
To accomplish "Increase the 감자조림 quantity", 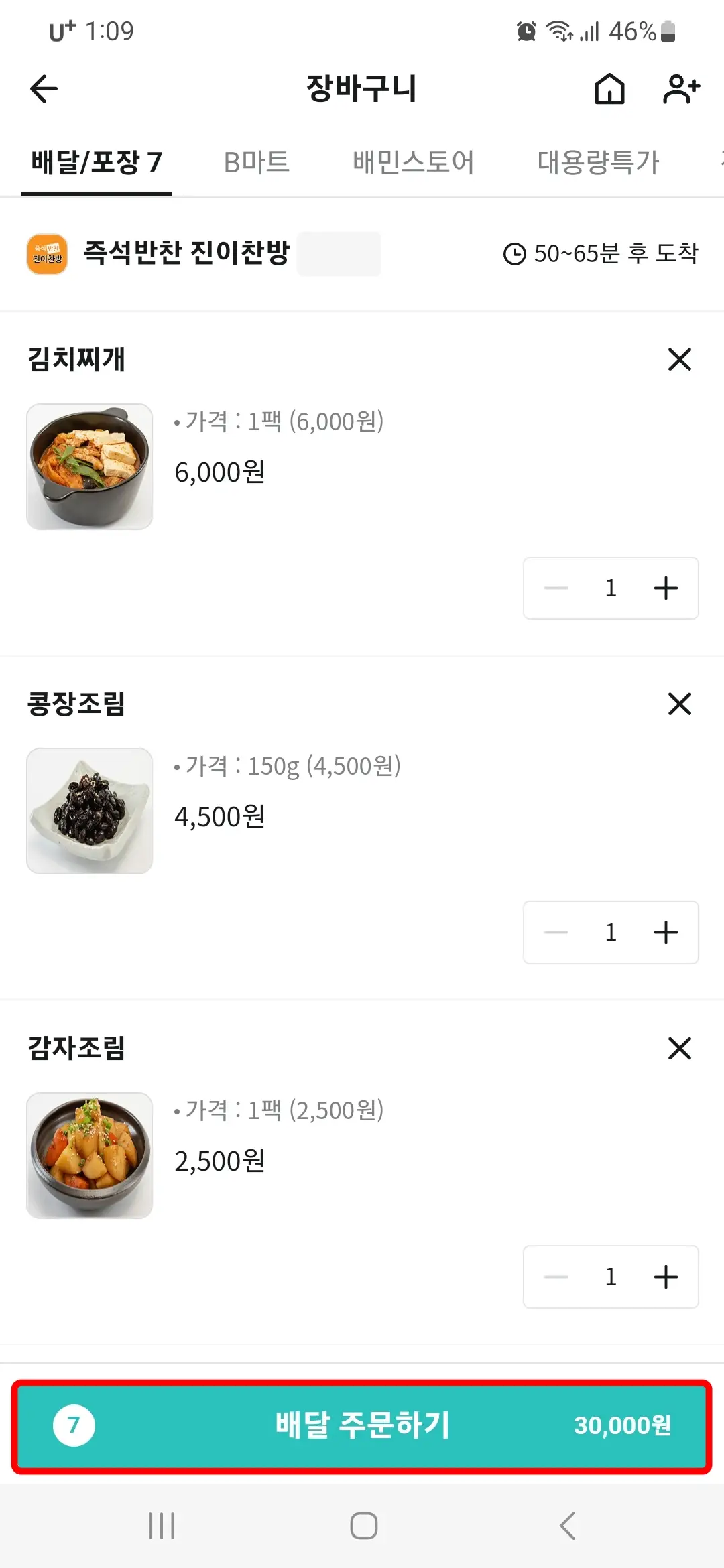I will [x=666, y=1277].
